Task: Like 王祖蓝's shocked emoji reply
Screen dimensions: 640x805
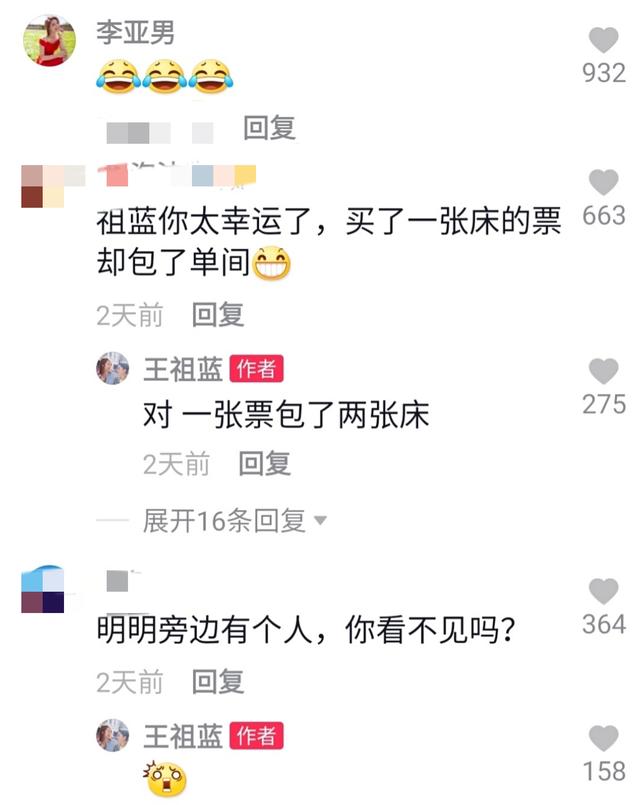Action: coord(603,739)
